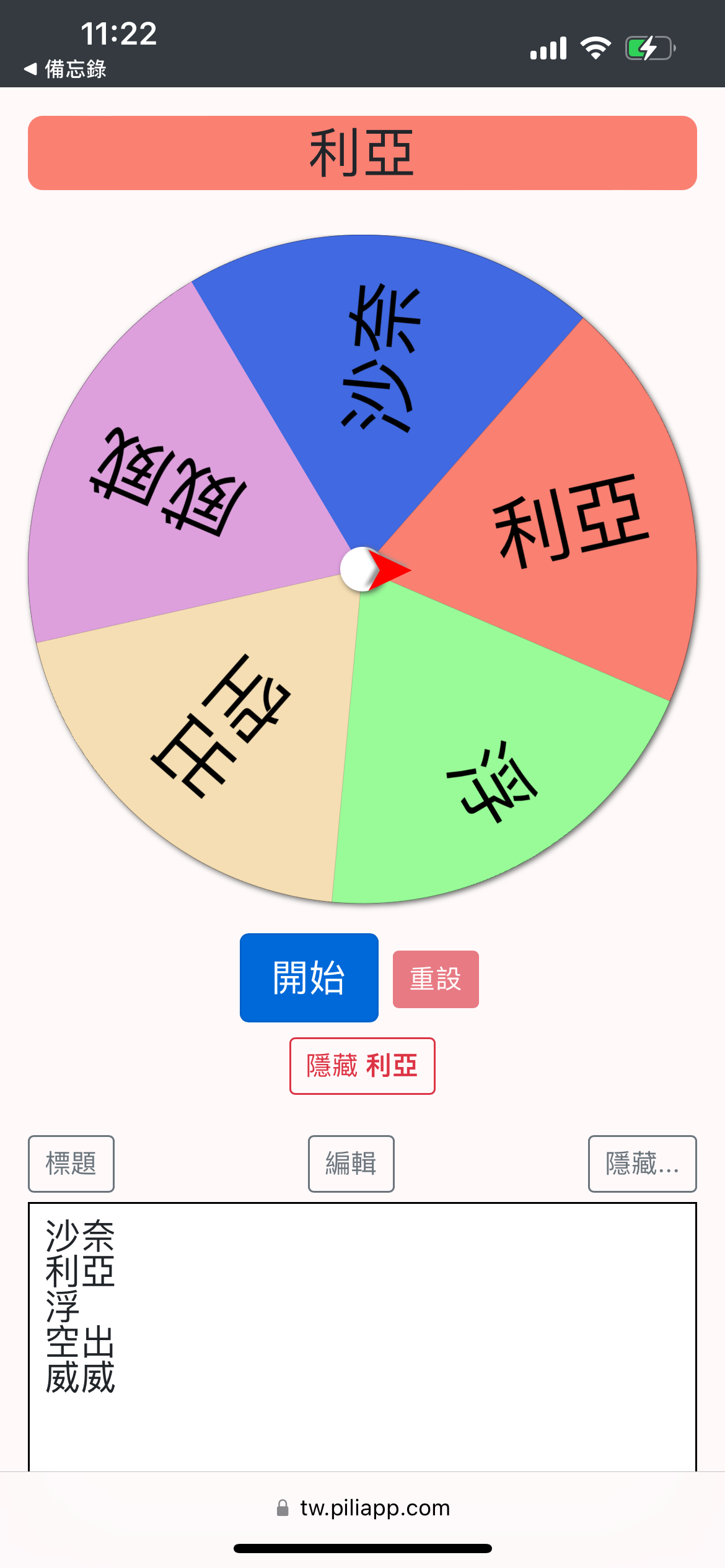Reset the wheel with 重設
725x1568 pixels.
pyautogui.click(x=436, y=979)
